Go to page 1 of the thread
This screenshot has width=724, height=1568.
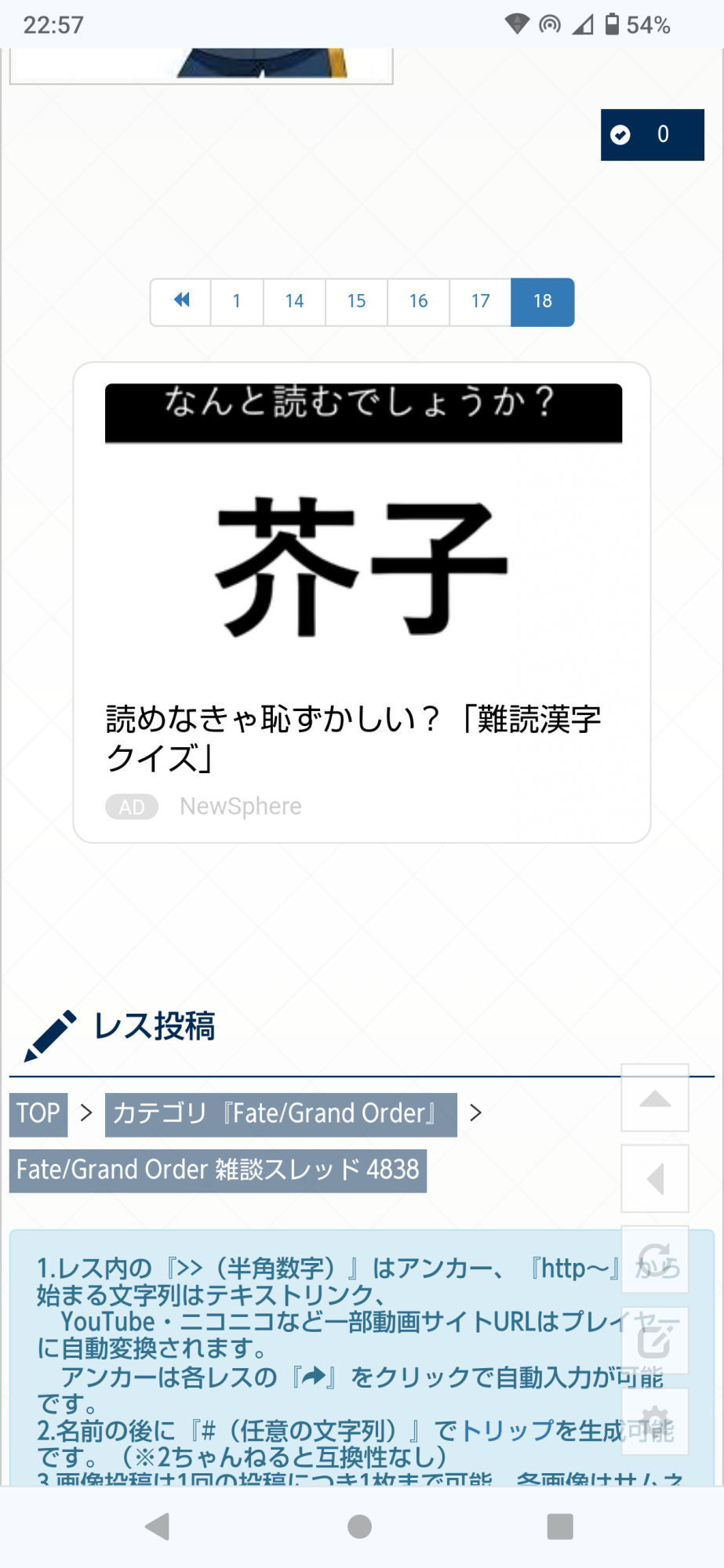(237, 301)
